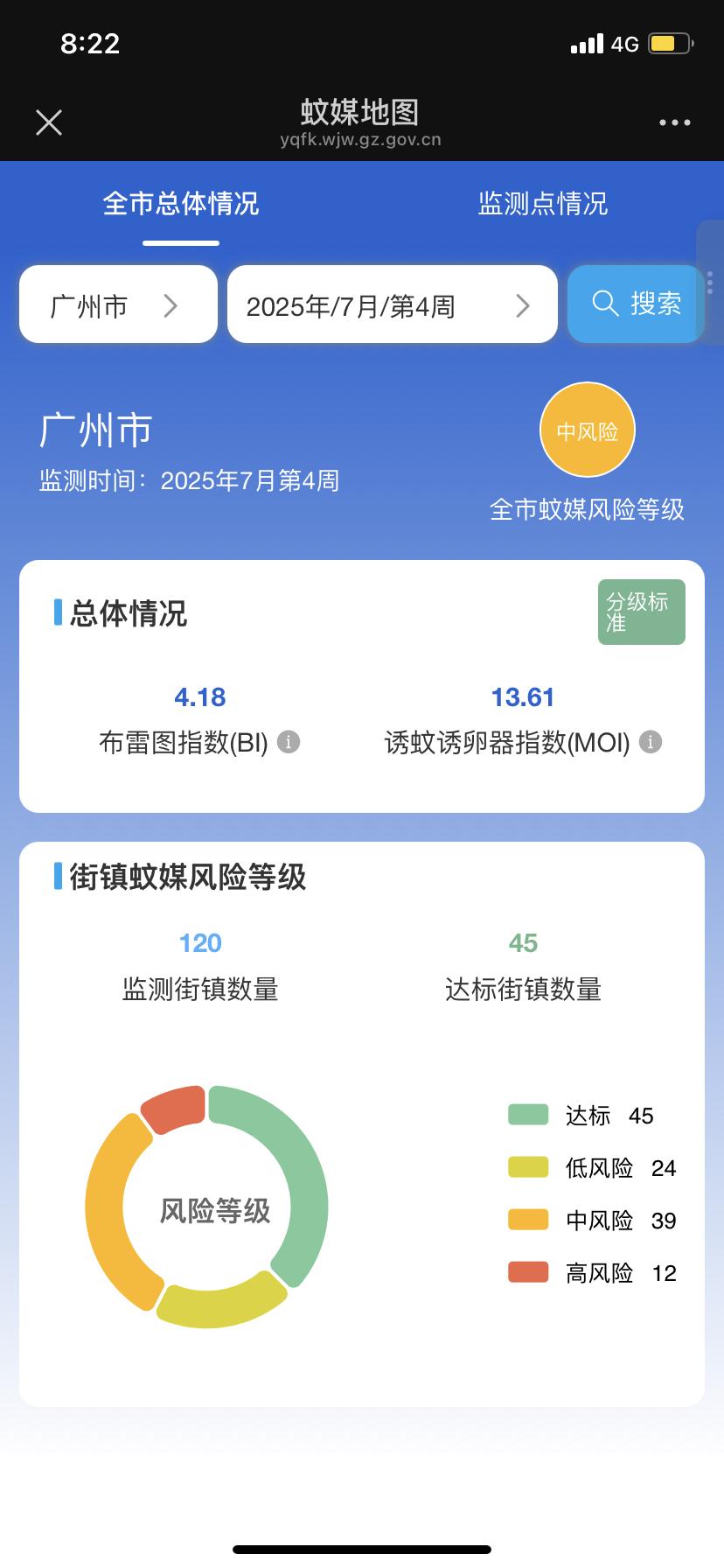Toggle 高风险 in the chart legend
Screen dimensions: 724x1568
tap(592, 1273)
